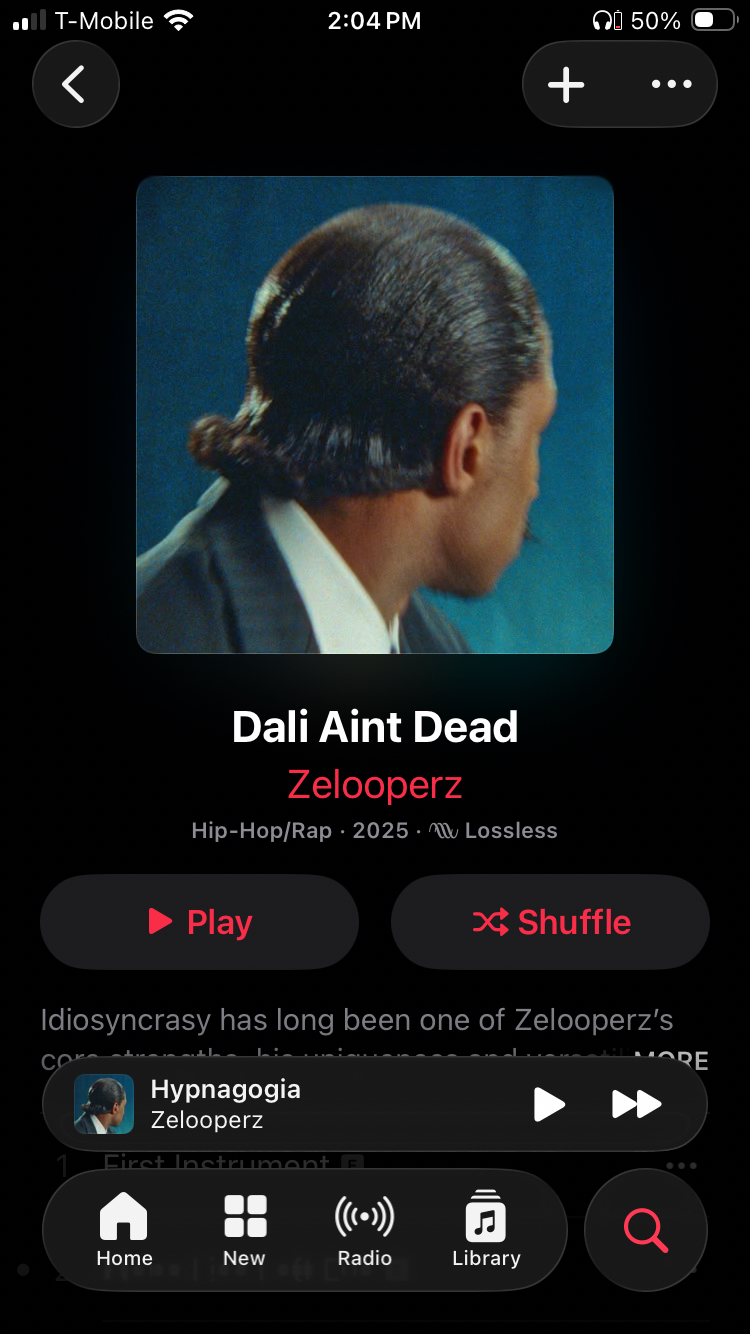Image resolution: width=750 pixels, height=1334 pixels.
Task: Switch to the Library tab
Action: pyautogui.click(x=486, y=1230)
